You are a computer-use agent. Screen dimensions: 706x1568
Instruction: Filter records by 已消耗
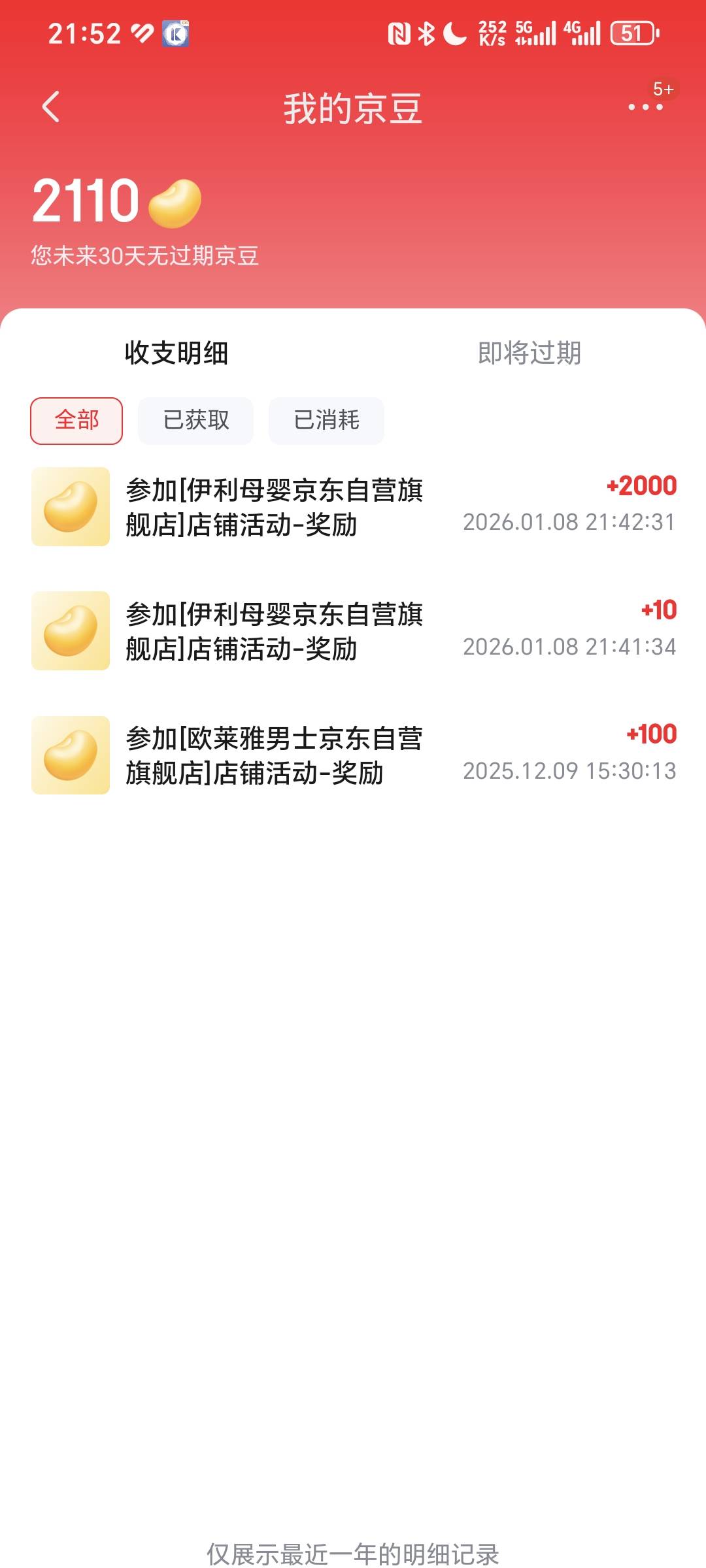tap(326, 421)
